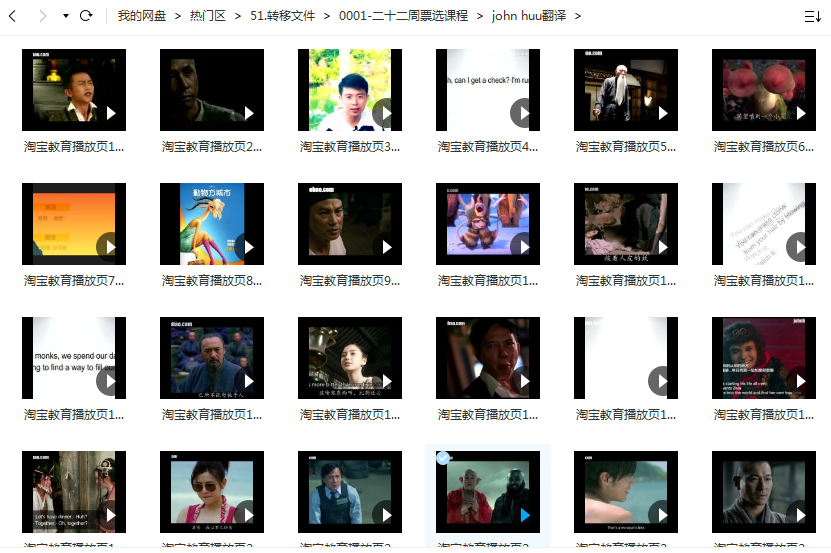Jump to 0001-二十二周票选课程 in the breadcrumb
Image resolution: width=831 pixels, height=553 pixels.
coord(403,16)
